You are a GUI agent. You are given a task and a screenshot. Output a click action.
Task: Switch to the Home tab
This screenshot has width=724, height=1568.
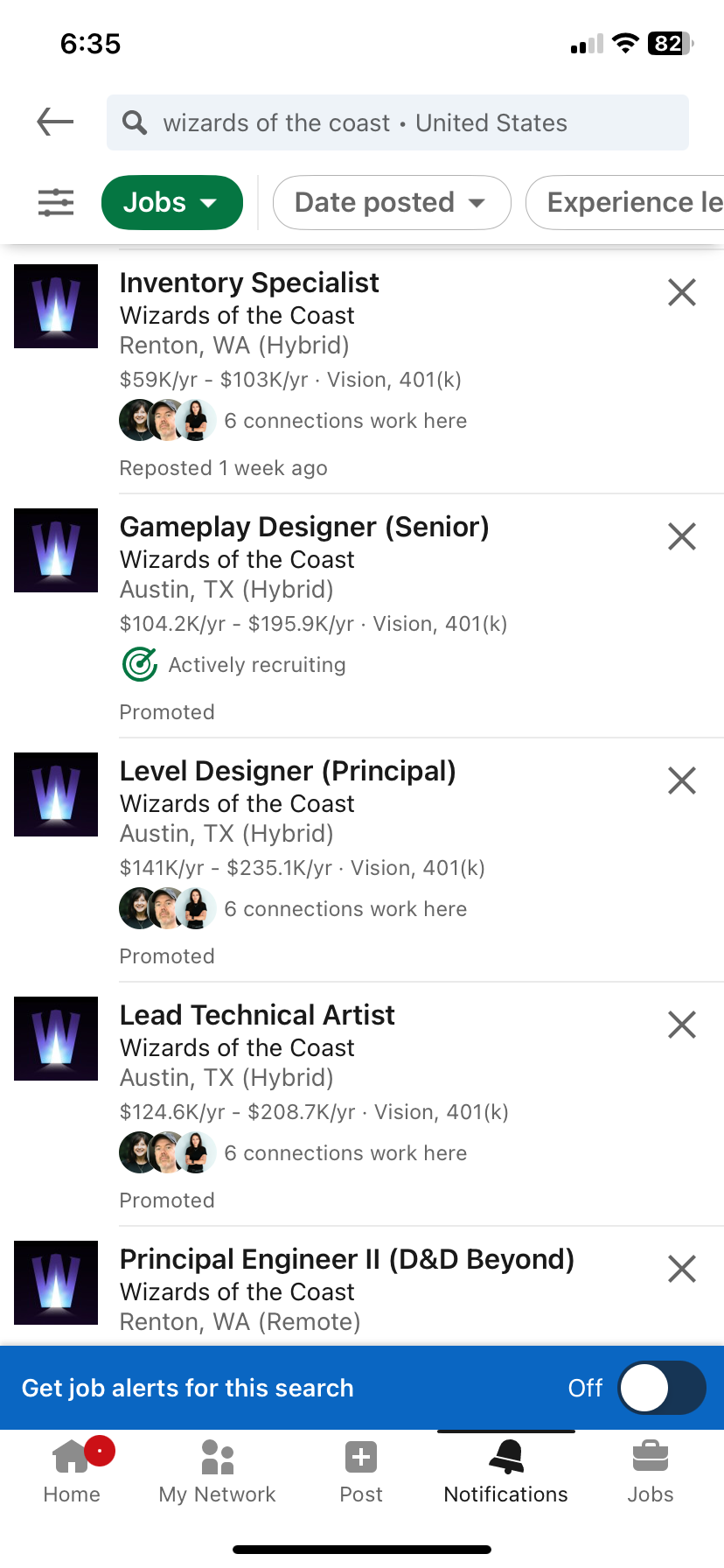(x=72, y=1471)
